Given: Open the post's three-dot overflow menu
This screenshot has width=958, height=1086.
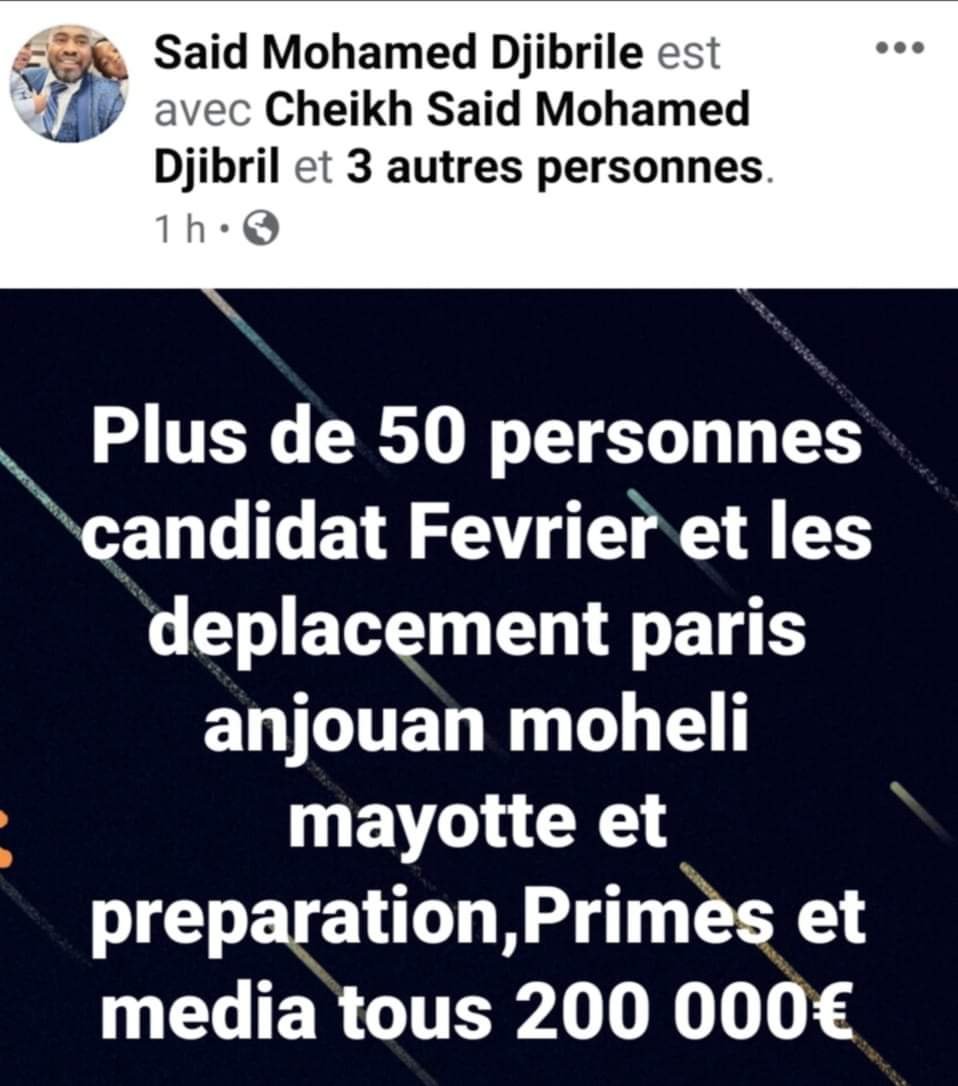Looking at the screenshot, I should click(898, 49).
